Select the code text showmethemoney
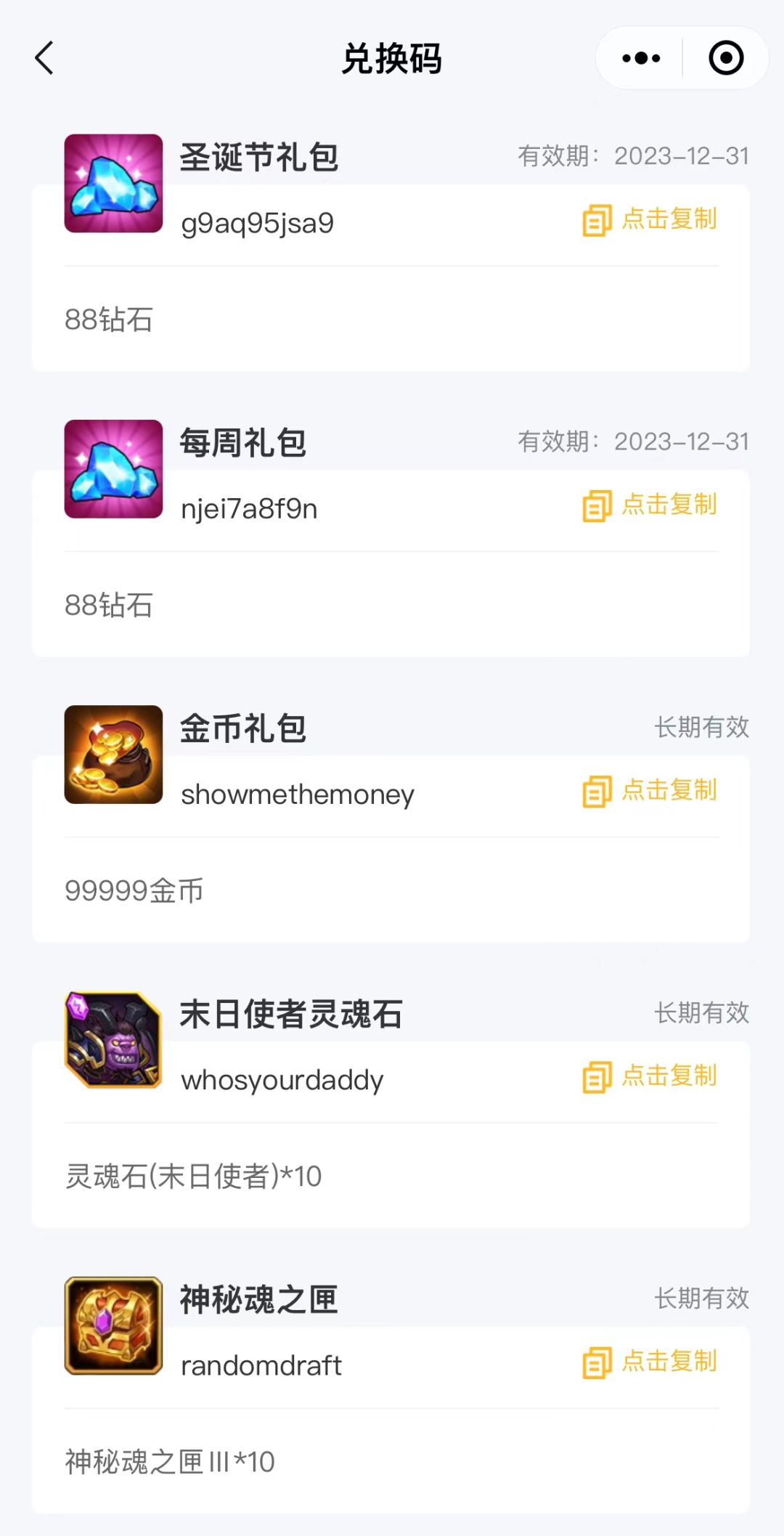The image size is (784, 1536). [x=296, y=794]
